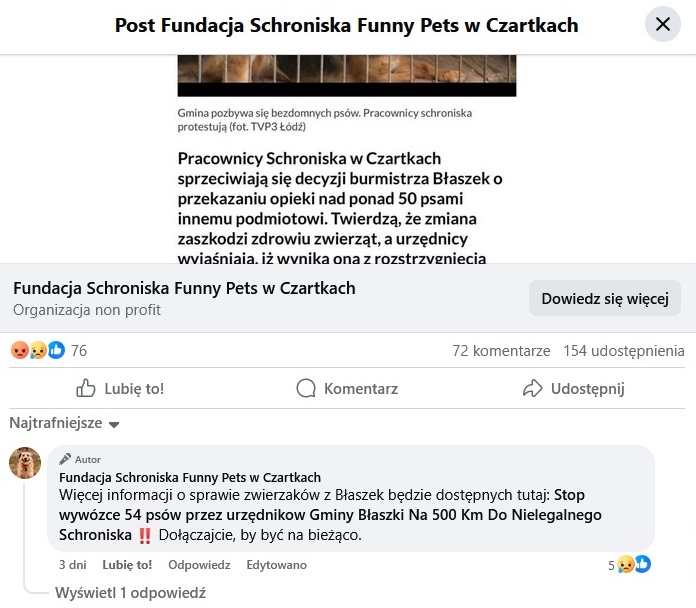Open the post reactions list showing 76
This screenshot has height=608, width=696.
48,351
